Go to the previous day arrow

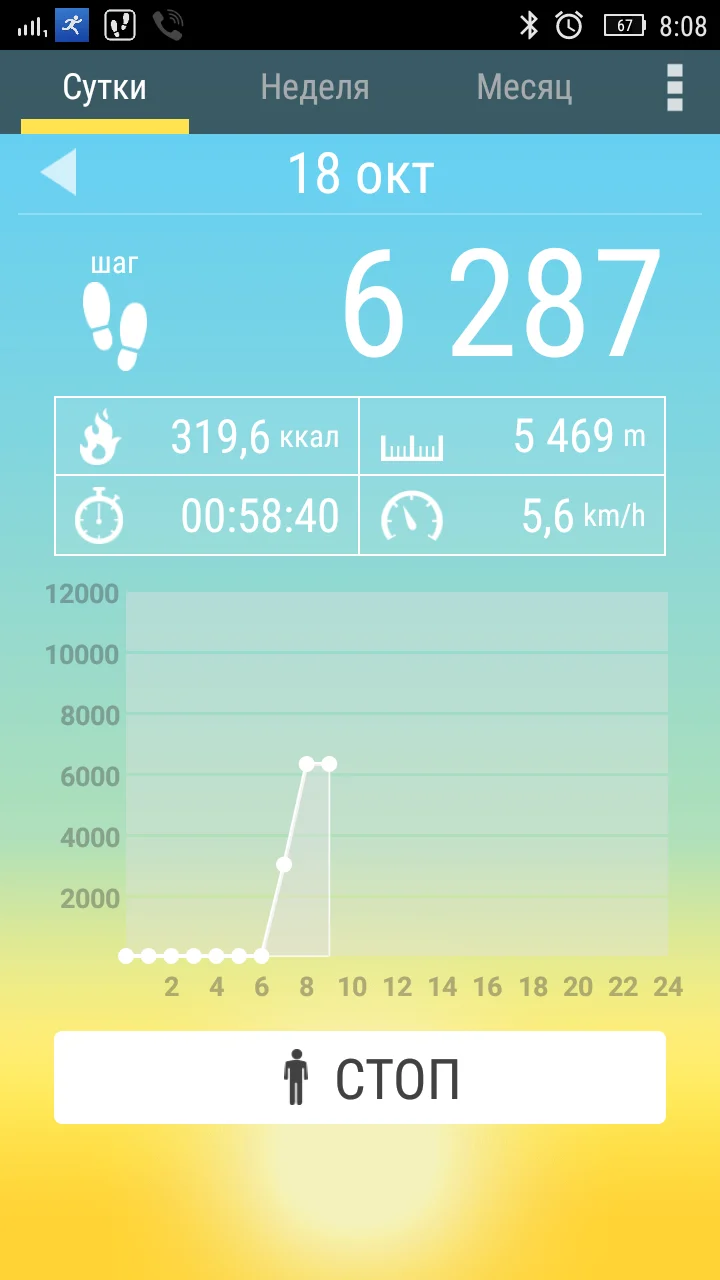point(58,173)
